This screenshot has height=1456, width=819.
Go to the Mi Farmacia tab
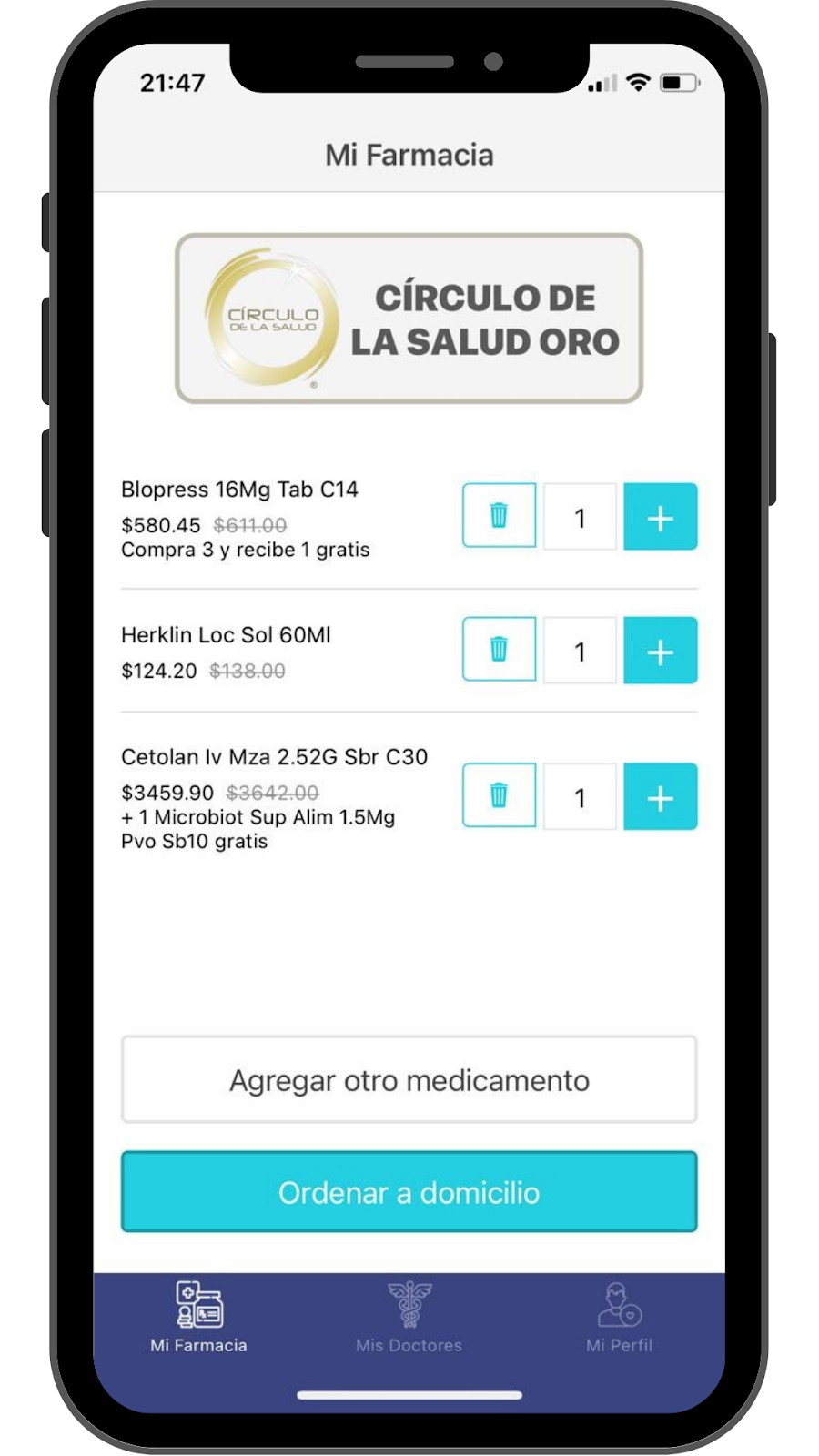click(x=198, y=1317)
